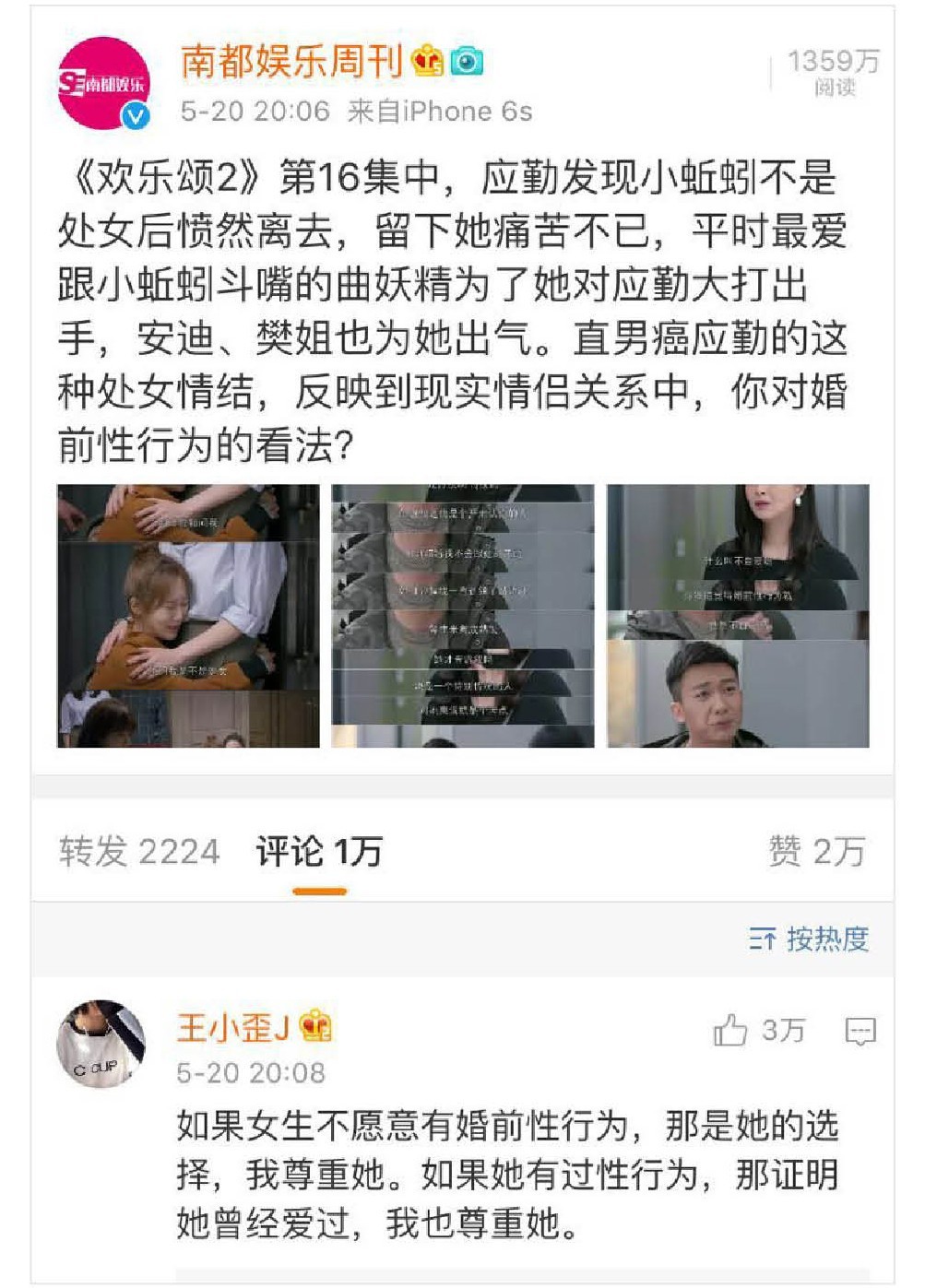Switch to the 评论 1万 tab
925x1288 pixels.
[318, 851]
